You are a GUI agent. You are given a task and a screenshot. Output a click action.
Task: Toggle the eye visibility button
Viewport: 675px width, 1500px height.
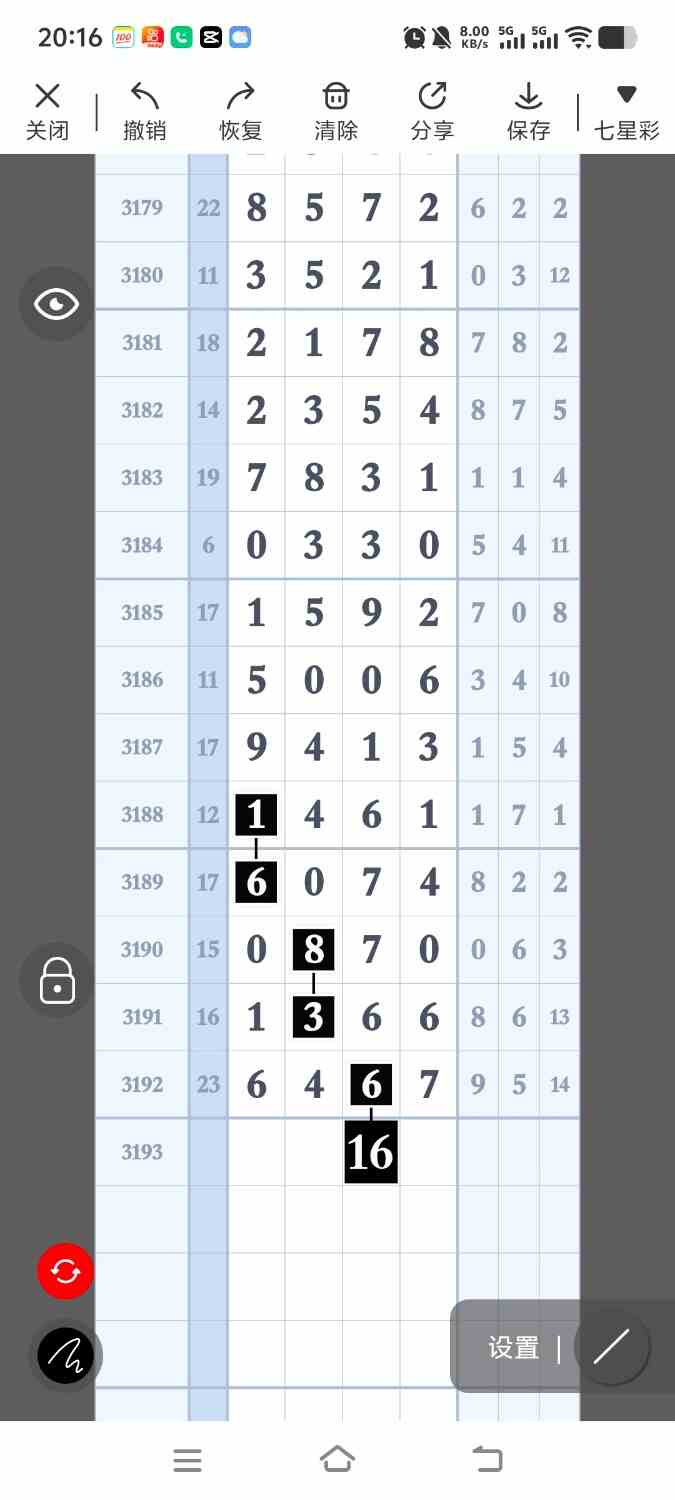pos(56,304)
